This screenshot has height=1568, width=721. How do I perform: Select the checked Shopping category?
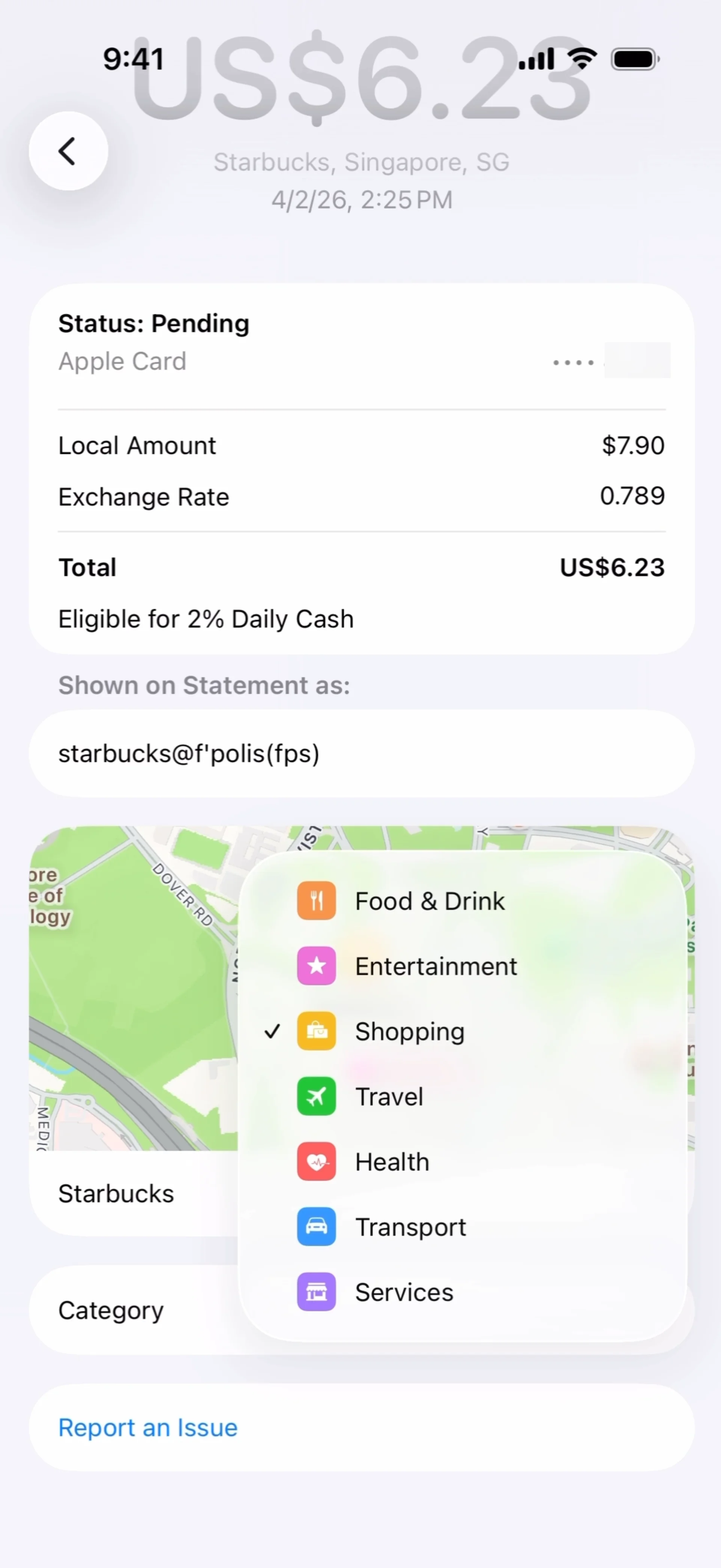(x=409, y=1031)
